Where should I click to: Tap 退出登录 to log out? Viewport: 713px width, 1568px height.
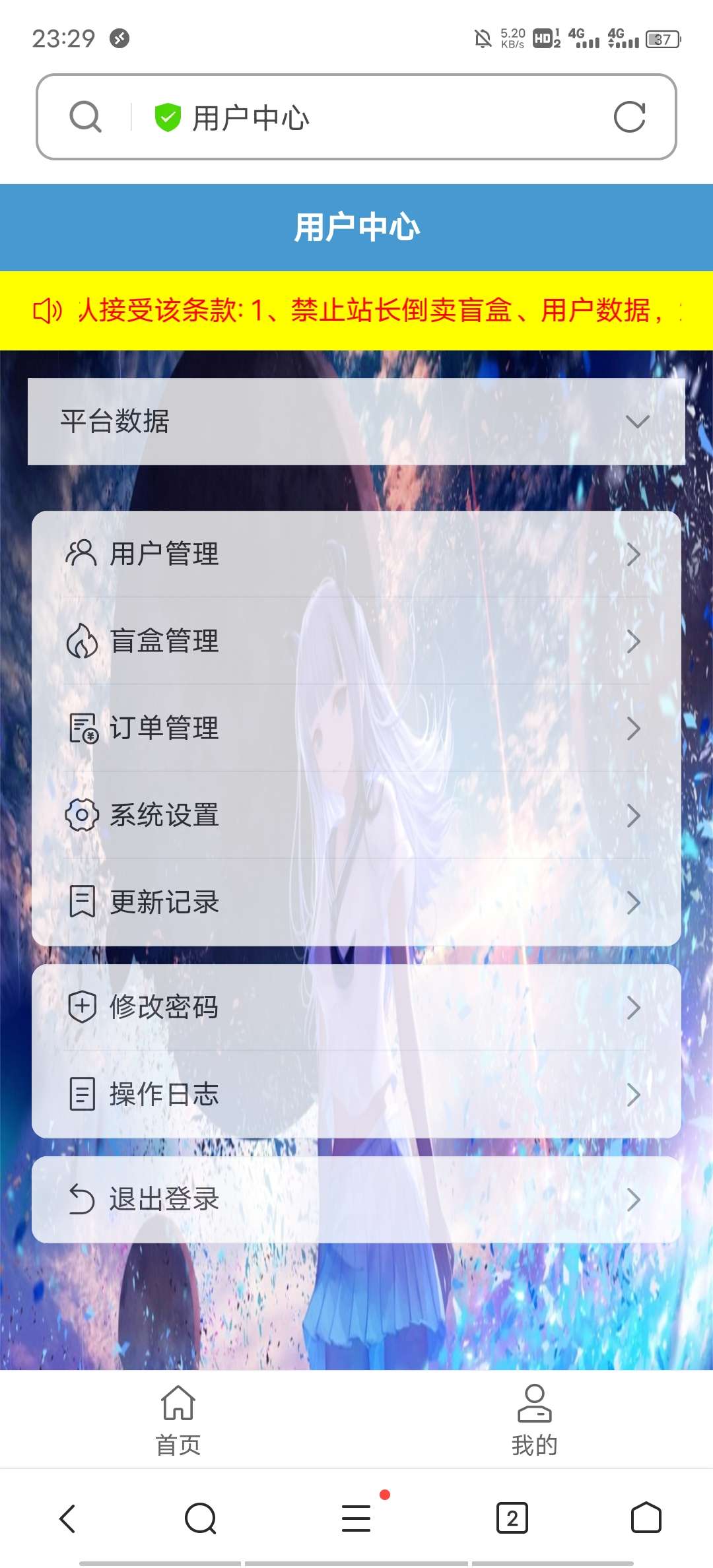(356, 1199)
